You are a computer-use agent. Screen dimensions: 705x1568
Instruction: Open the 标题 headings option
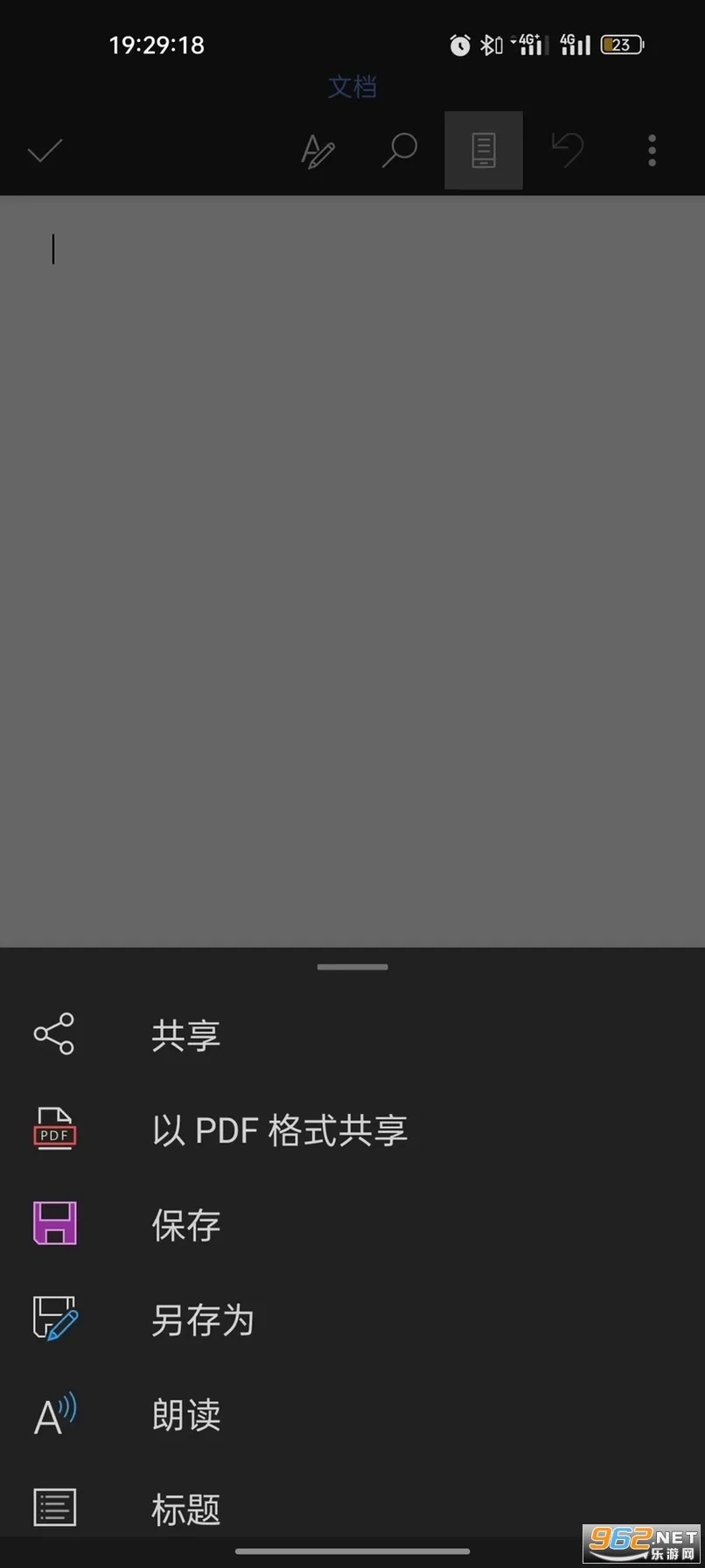click(185, 1508)
